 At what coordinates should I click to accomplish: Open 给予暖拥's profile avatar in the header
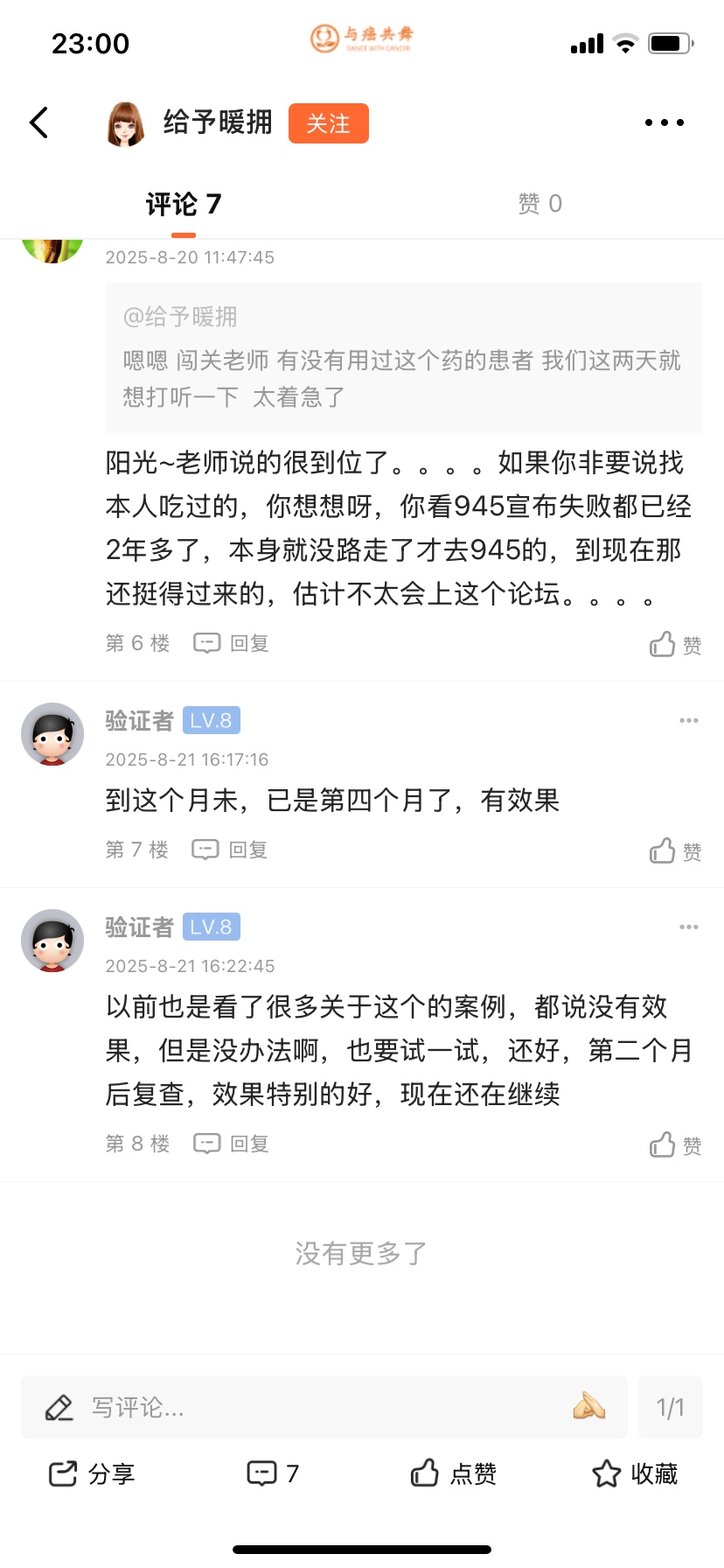click(126, 123)
